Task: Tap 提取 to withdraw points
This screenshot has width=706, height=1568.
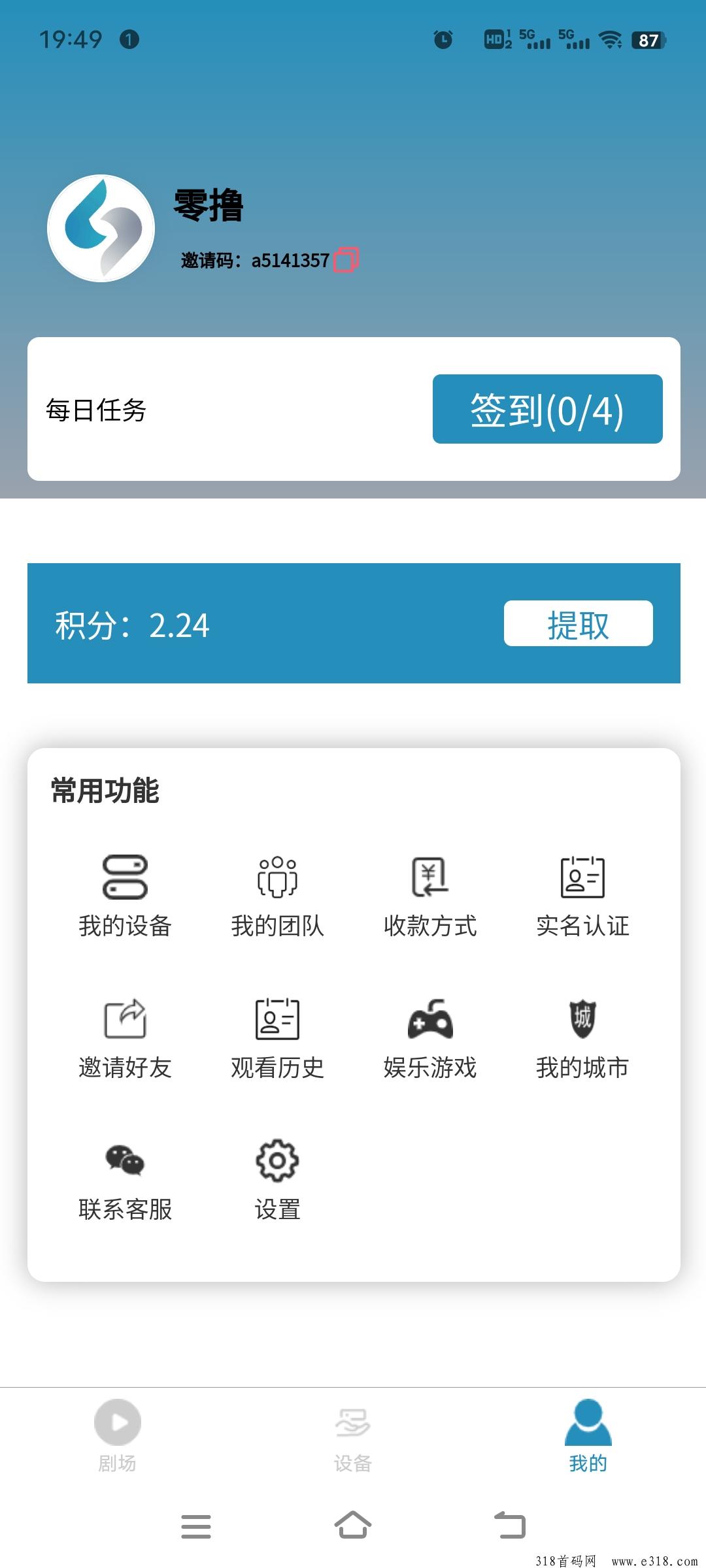Action: (x=578, y=624)
